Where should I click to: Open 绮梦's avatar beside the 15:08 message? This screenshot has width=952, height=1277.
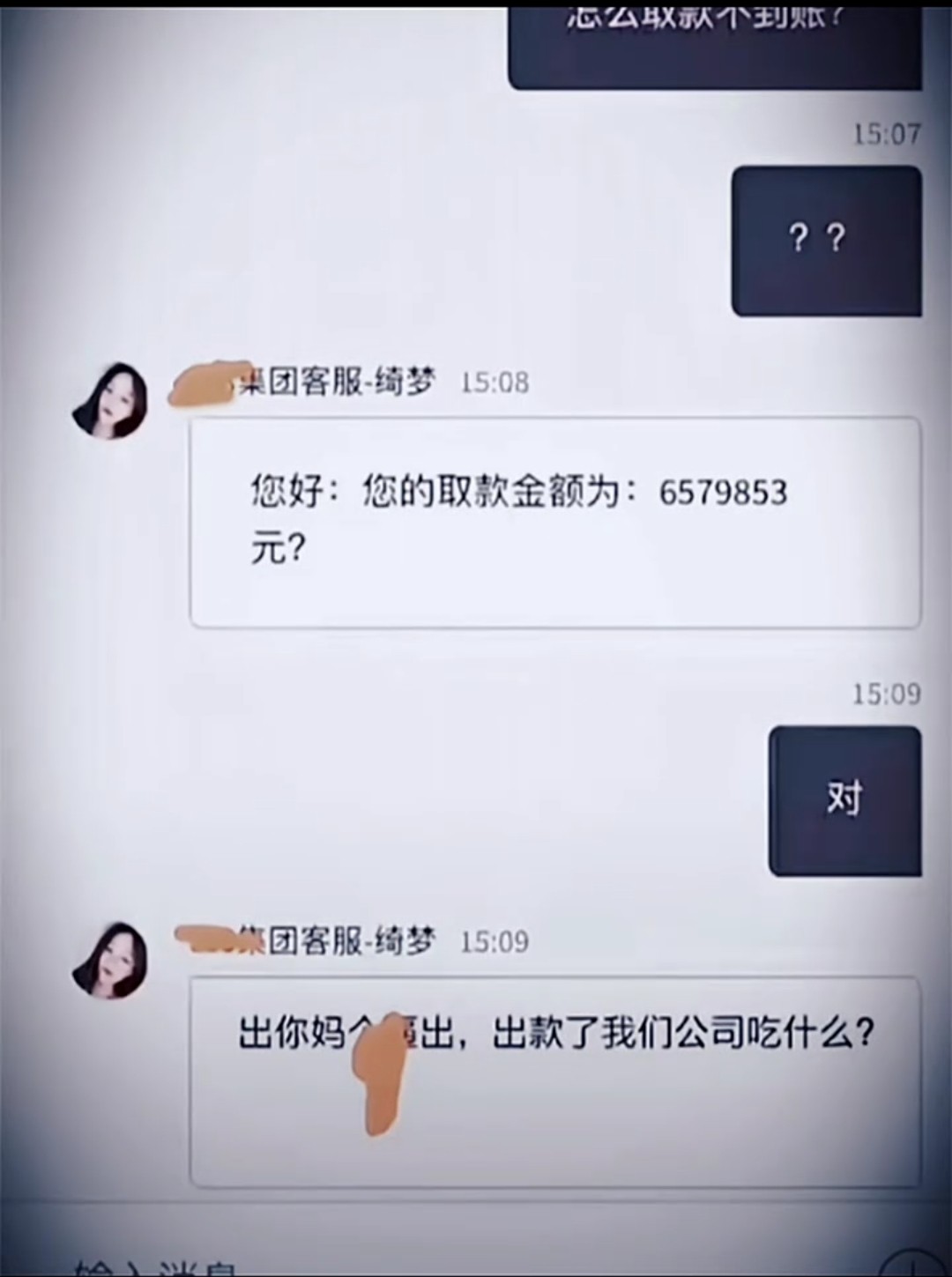[x=110, y=400]
